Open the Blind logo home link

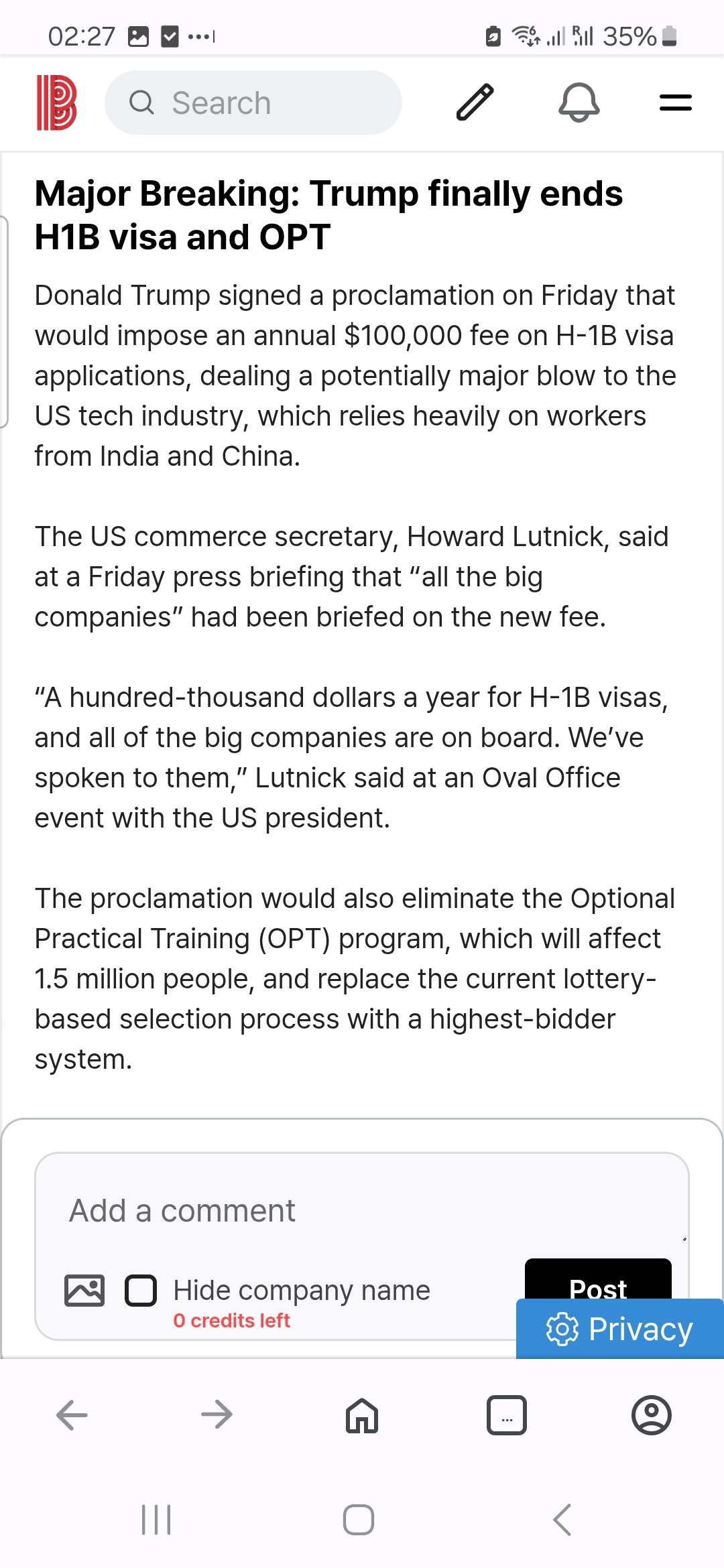click(56, 103)
